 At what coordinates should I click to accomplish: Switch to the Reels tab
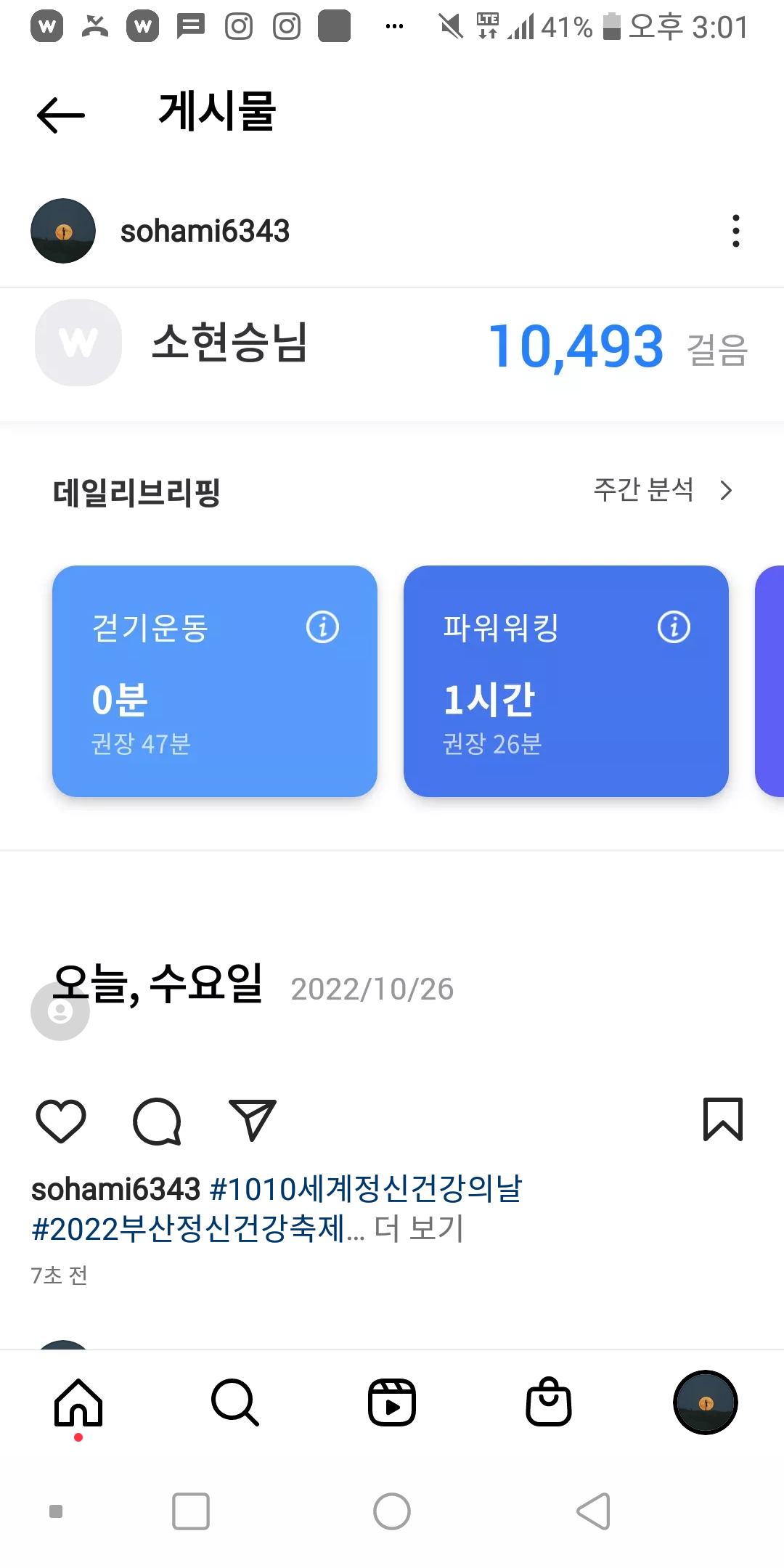click(392, 1402)
